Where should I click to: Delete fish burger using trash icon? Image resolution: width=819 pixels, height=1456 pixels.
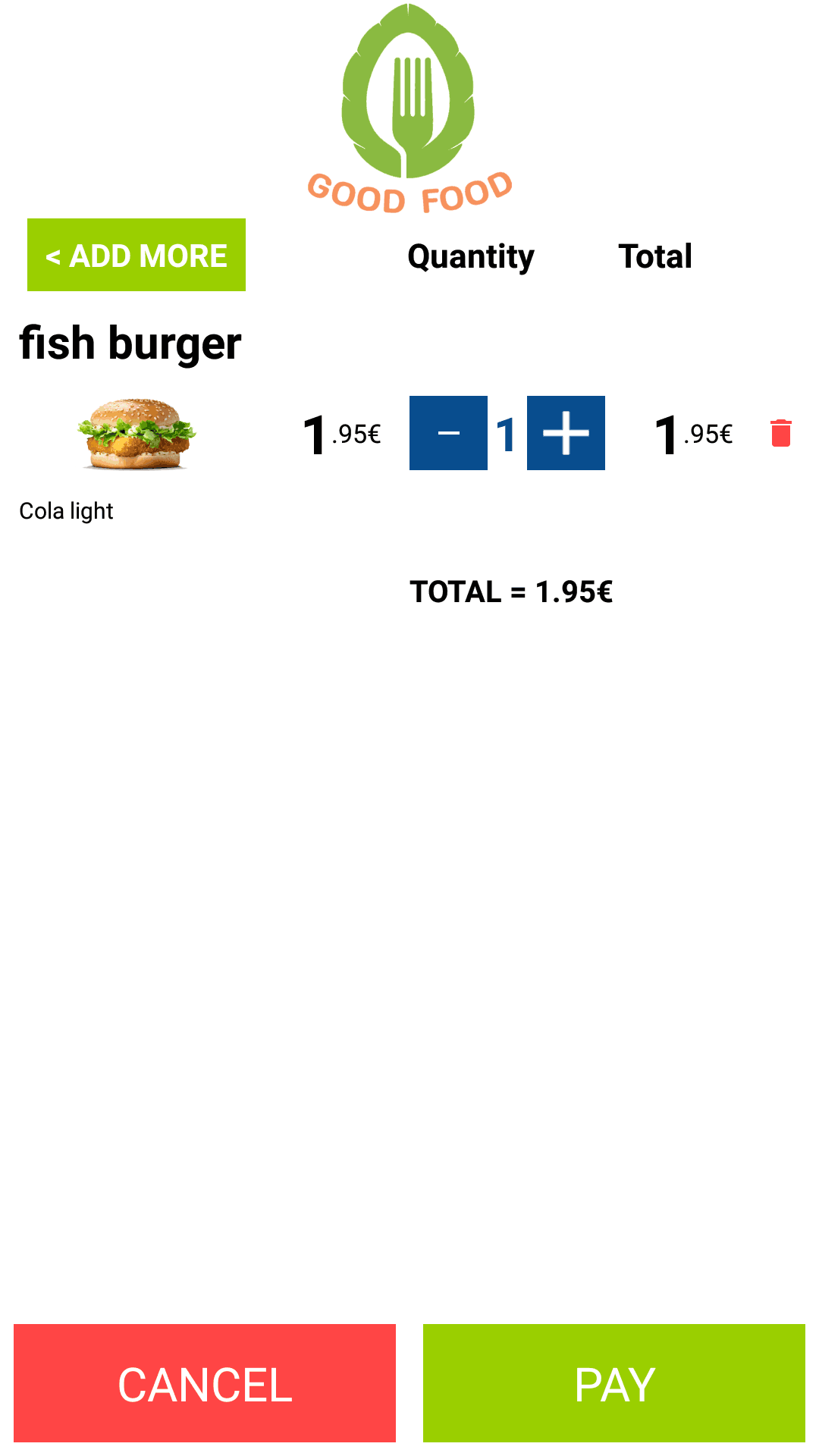point(780,433)
